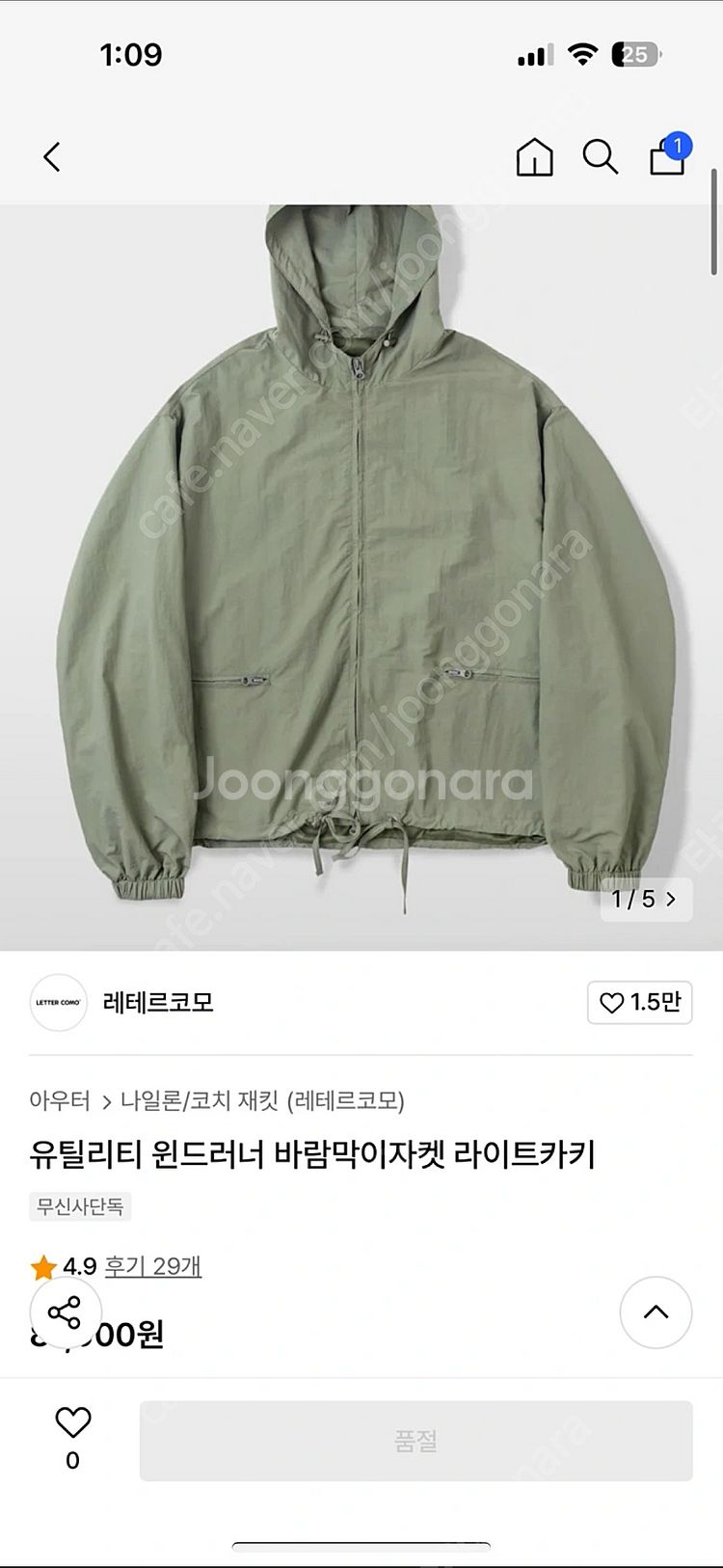Tap the 품절 sold-out button

tap(415, 1441)
